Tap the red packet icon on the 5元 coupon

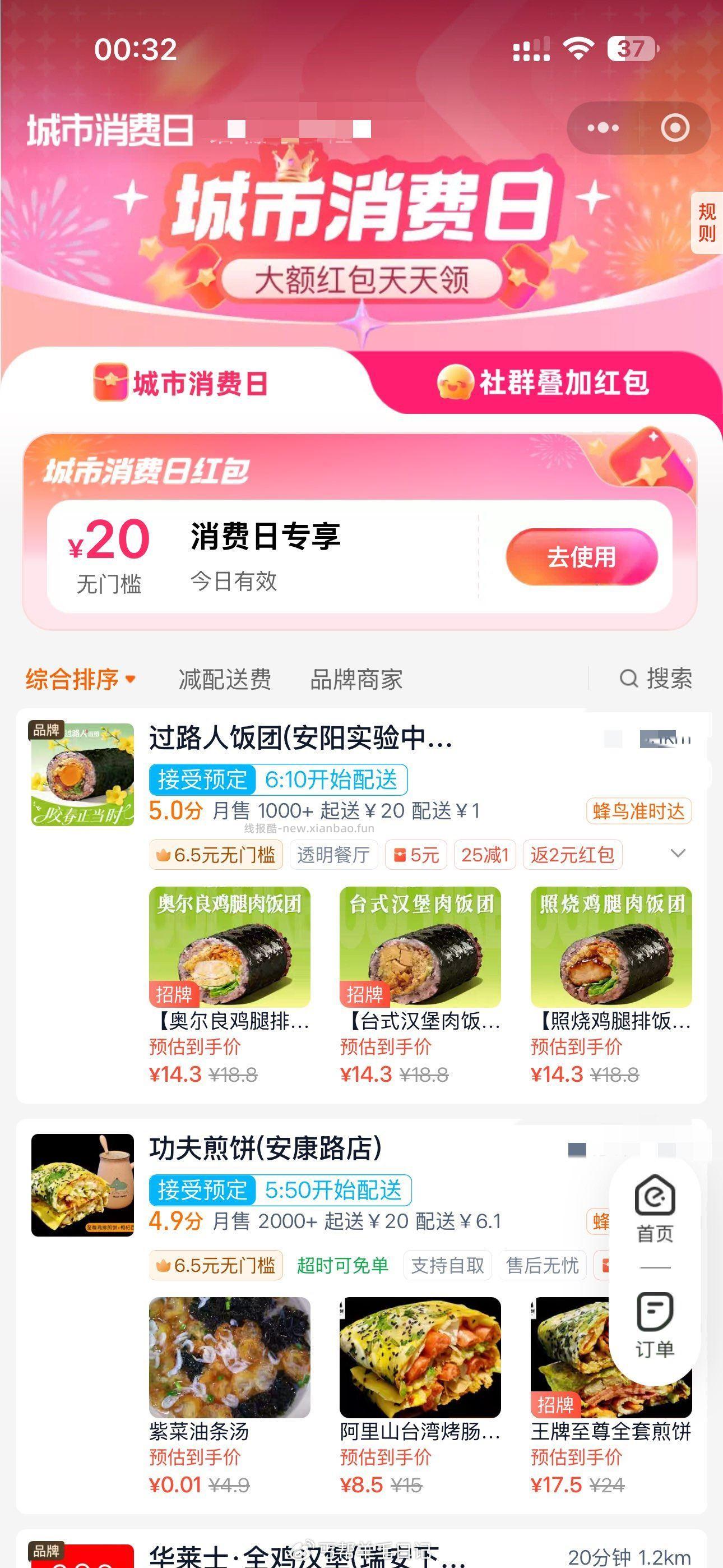tap(400, 854)
